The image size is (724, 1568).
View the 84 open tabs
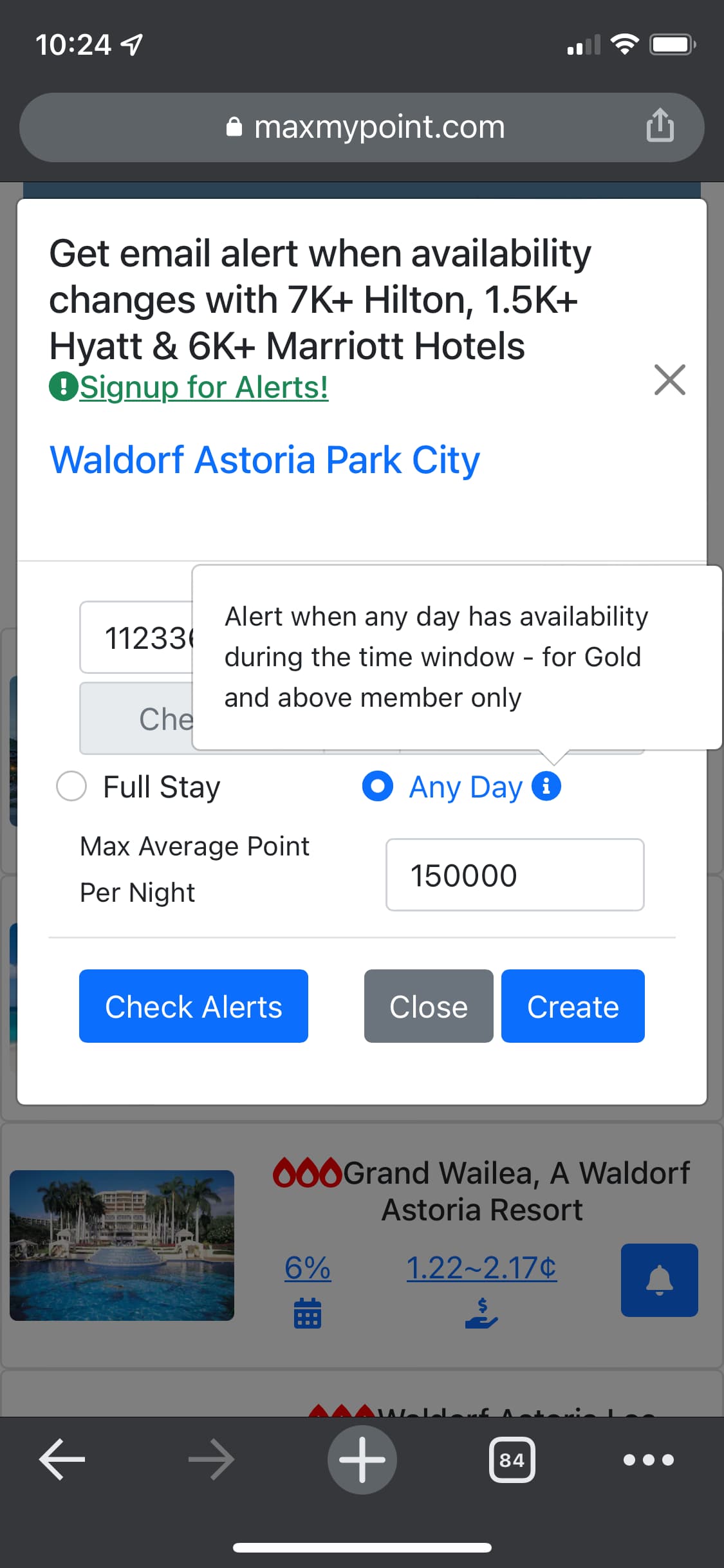(512, 1459)
